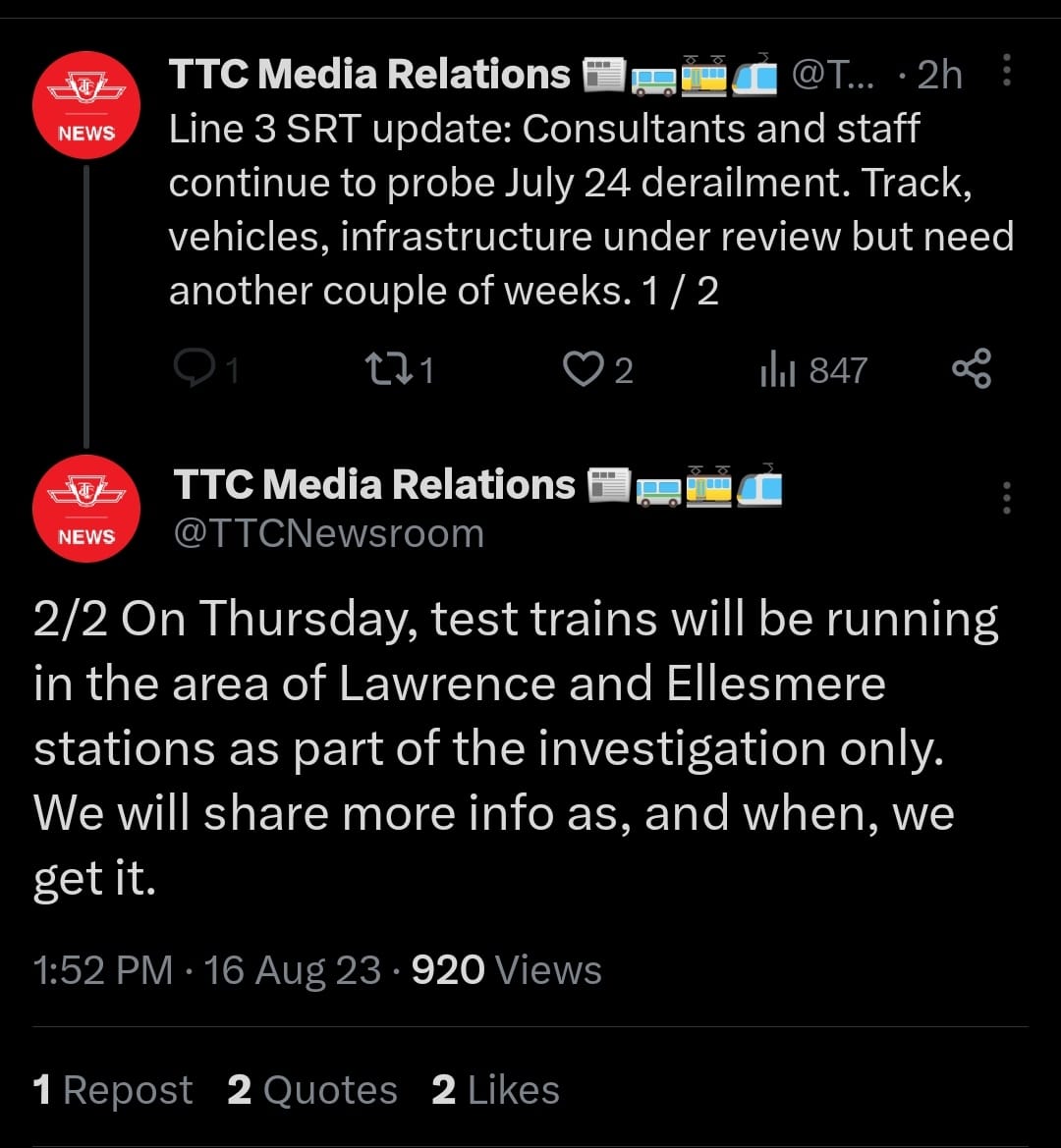Open the @TTCNewsroom profile handle
Viewport: 1061px width, 1148px height.
328,533
